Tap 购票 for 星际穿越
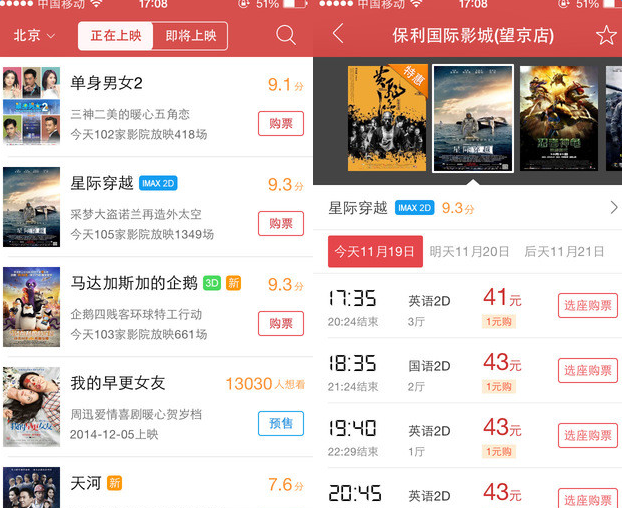Screen dimensions: 622x508 click(x=281, y=223)
